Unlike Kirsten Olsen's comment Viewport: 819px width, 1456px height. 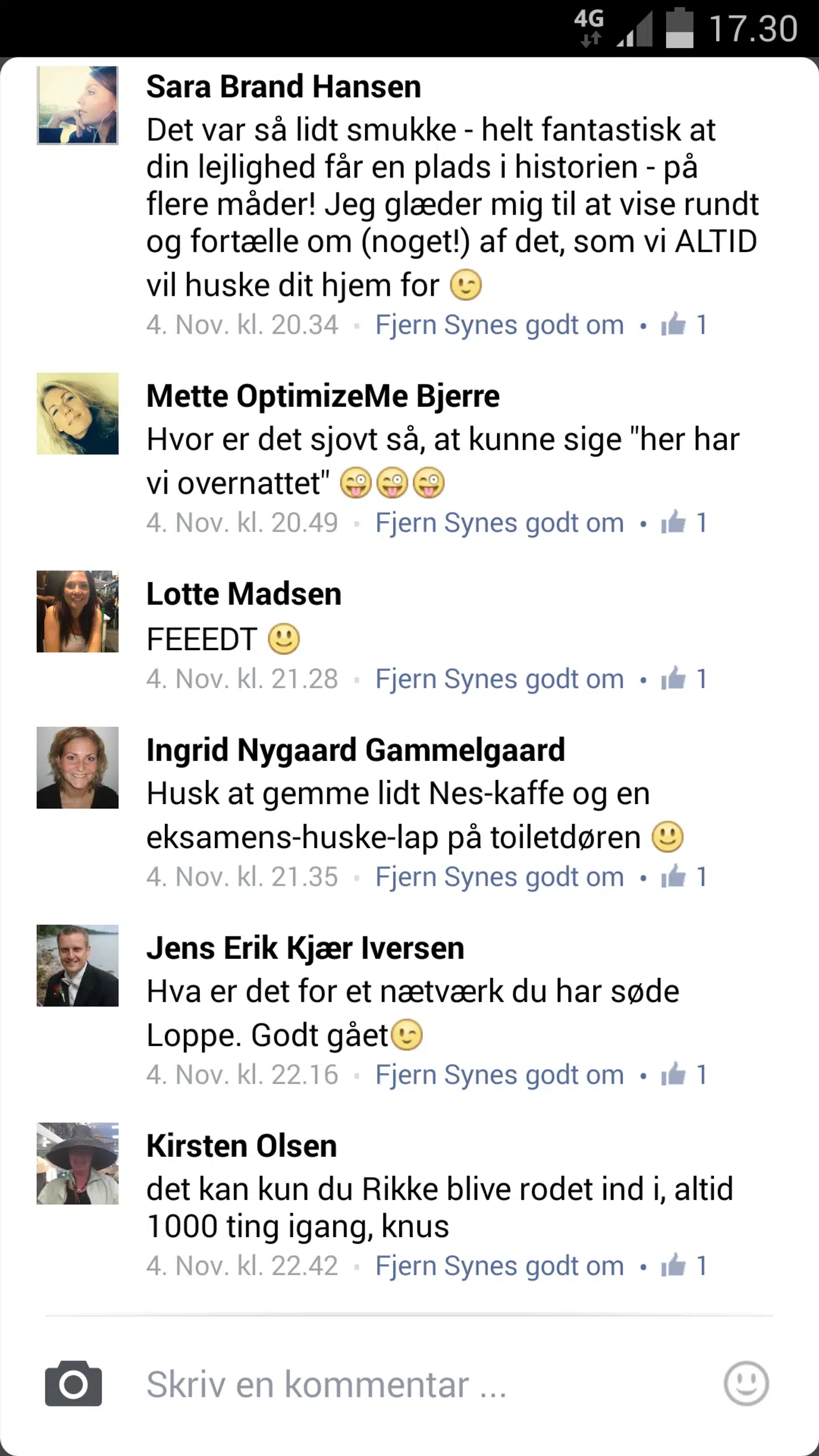tap(499, 1265)
